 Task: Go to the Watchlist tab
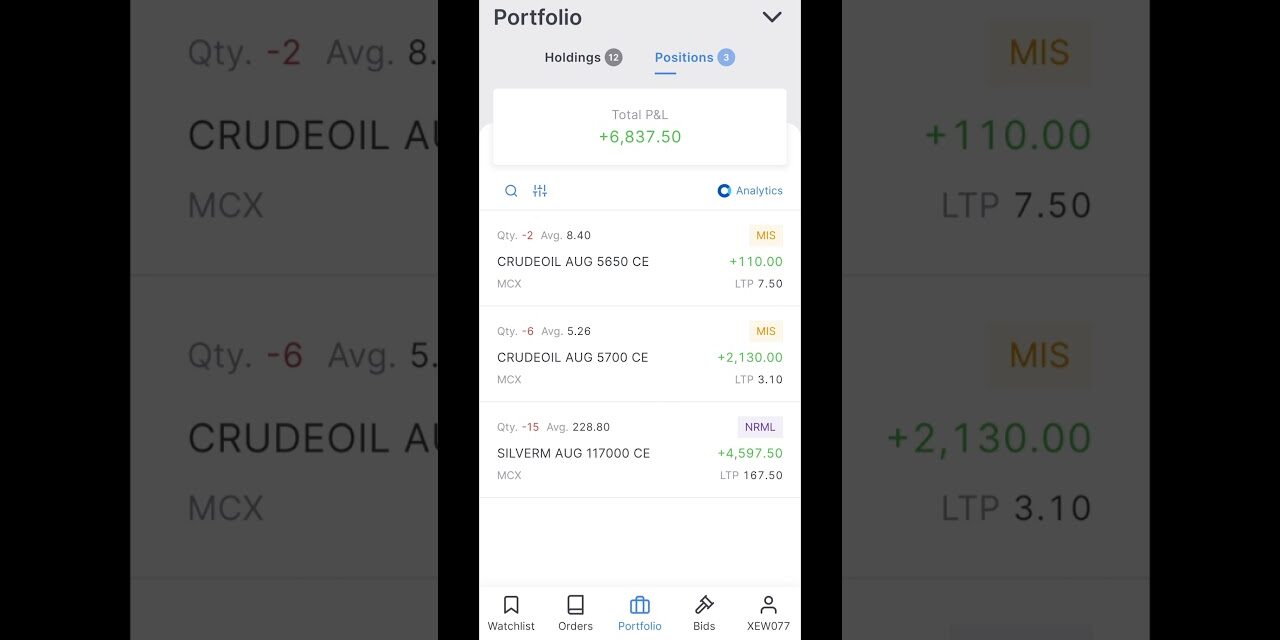pos(511,613)
